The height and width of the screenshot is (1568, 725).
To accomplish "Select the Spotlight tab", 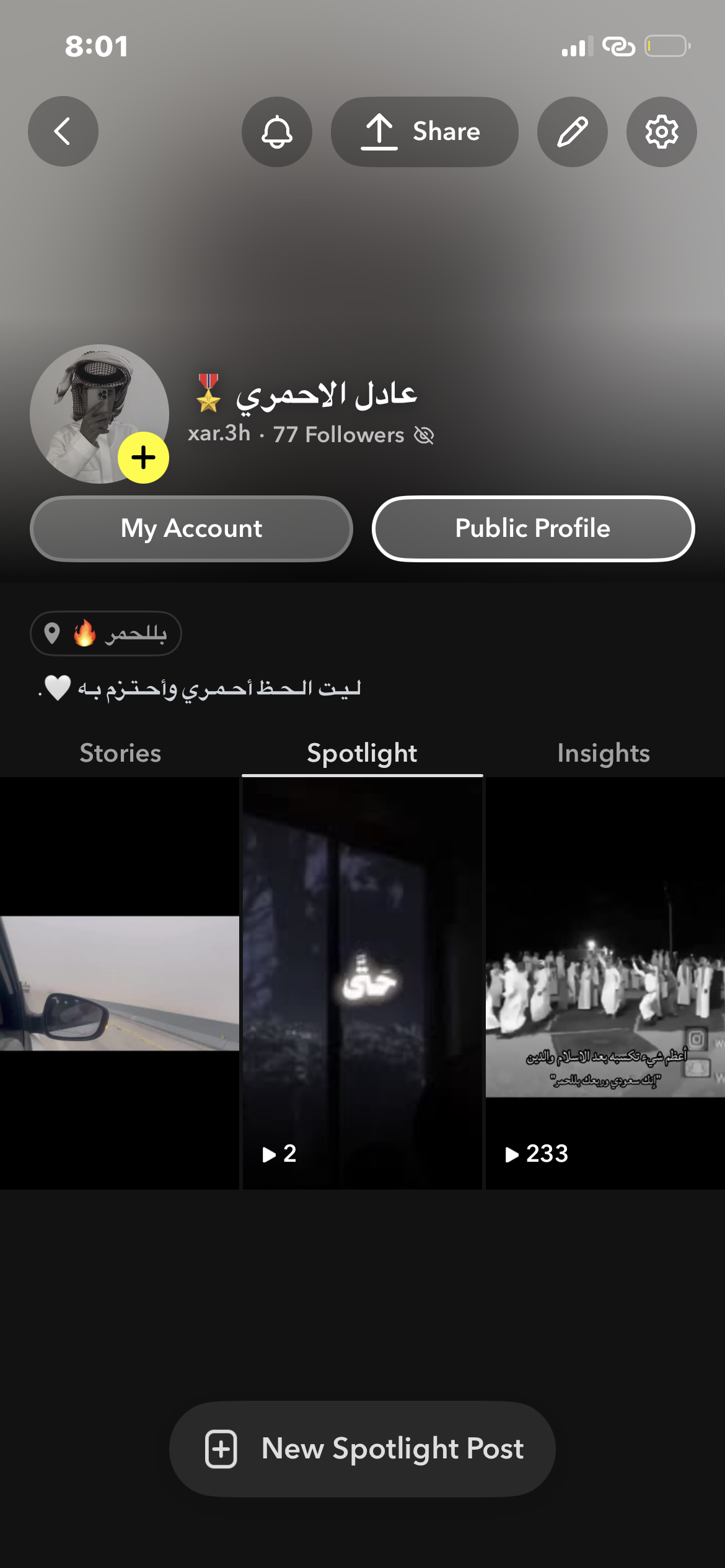I will (x=362, y=753).
